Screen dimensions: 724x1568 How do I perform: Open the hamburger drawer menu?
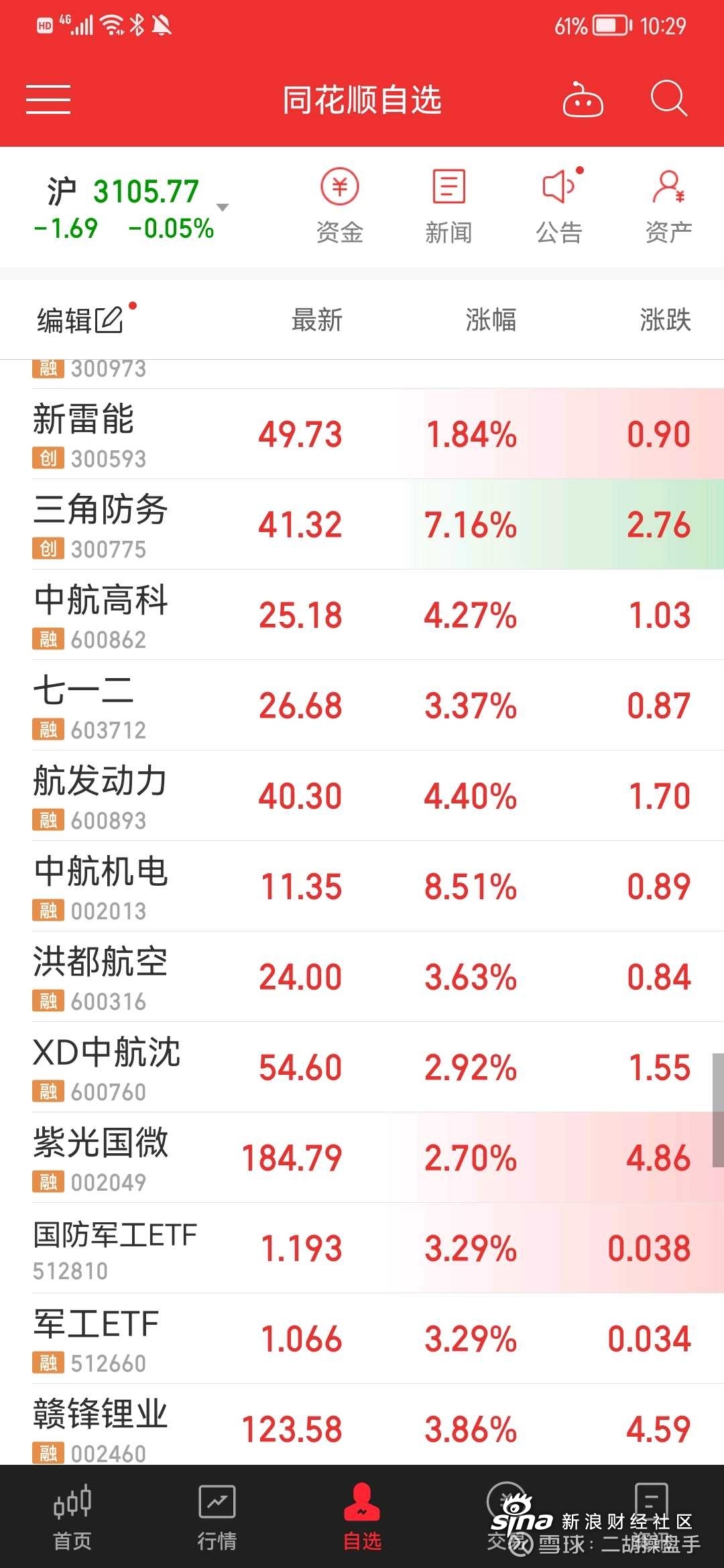pyautogui.click(x=48, y=100)
